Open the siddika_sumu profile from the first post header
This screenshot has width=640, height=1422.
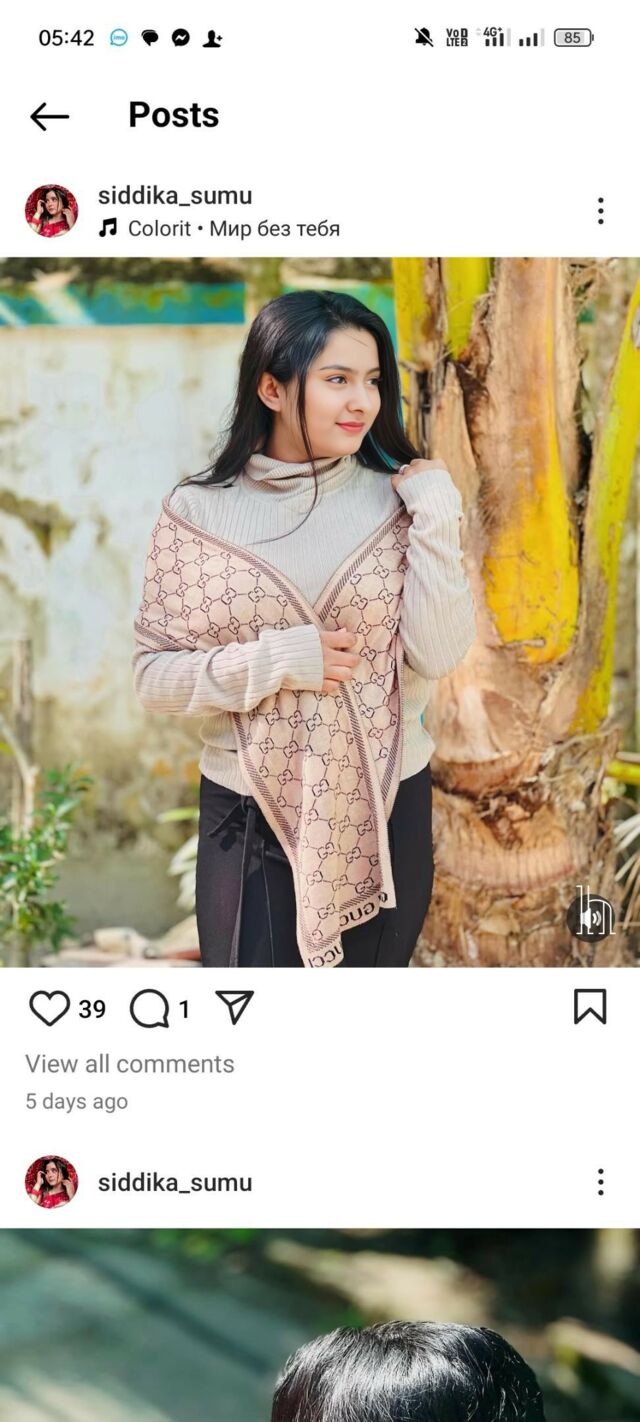coord(174,196)
